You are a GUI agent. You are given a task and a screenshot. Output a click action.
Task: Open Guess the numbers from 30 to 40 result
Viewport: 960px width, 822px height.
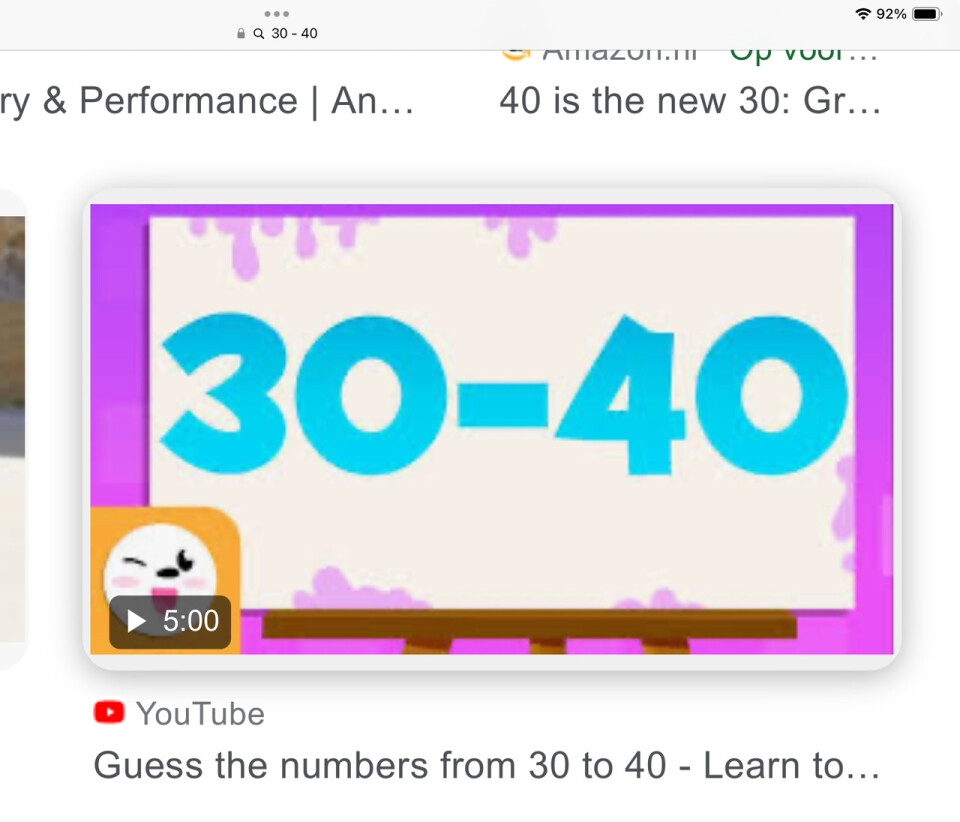pos(486,766)
